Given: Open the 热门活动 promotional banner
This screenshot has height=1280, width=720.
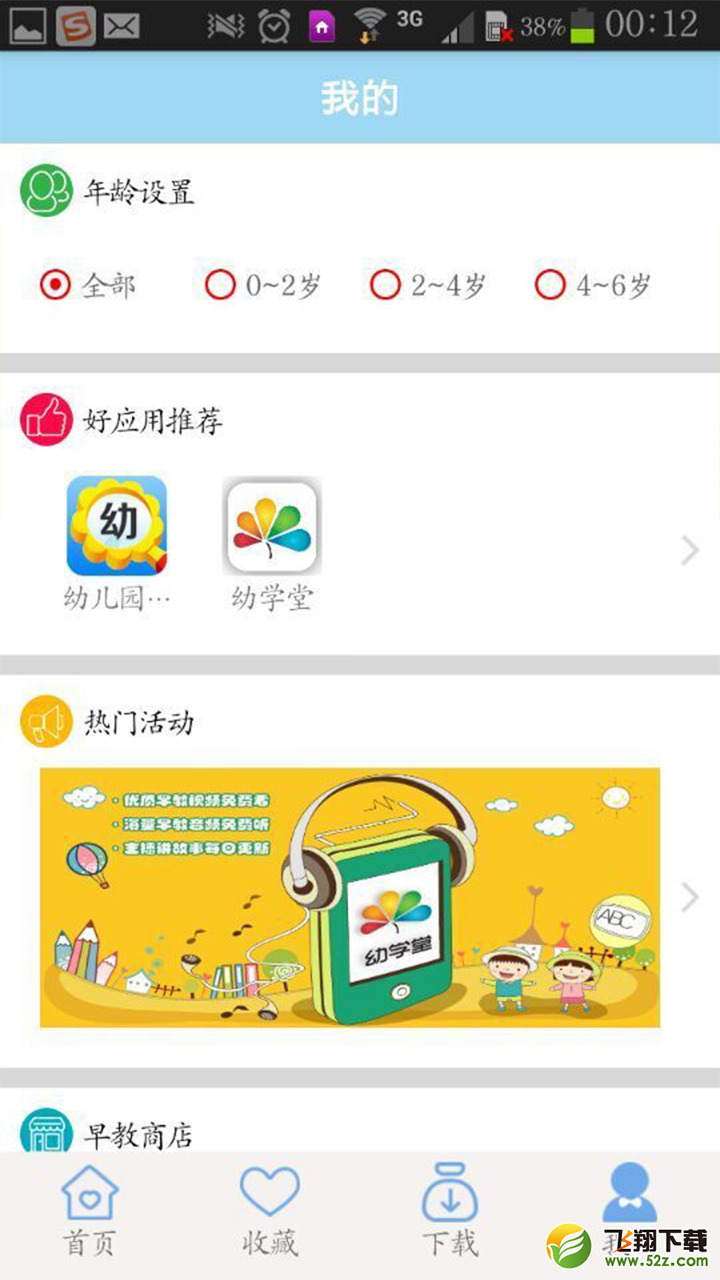Looking at the screenshot, I should click(x=350, y=897).
